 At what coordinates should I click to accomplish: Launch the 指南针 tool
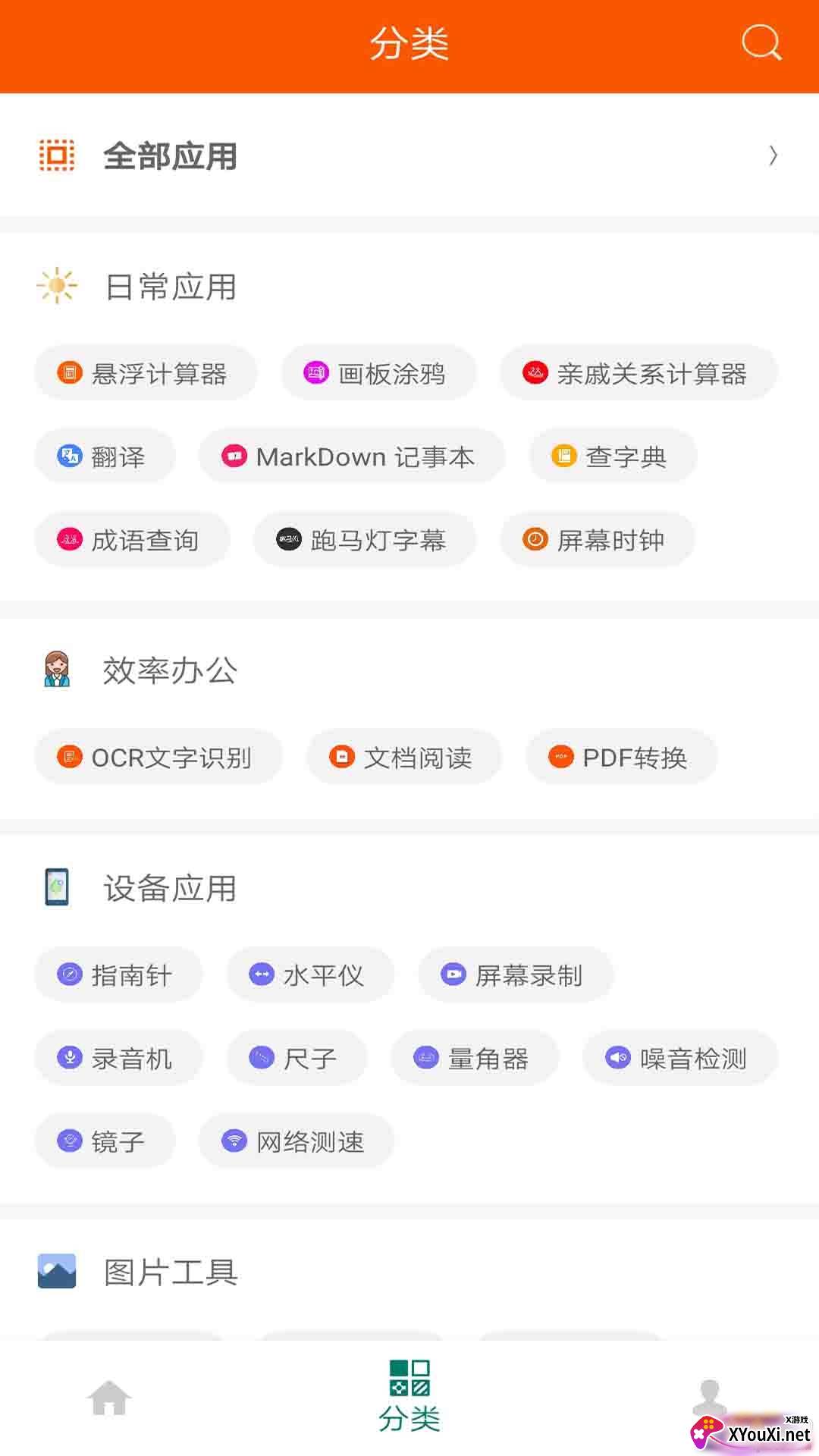tap(118, 974)
